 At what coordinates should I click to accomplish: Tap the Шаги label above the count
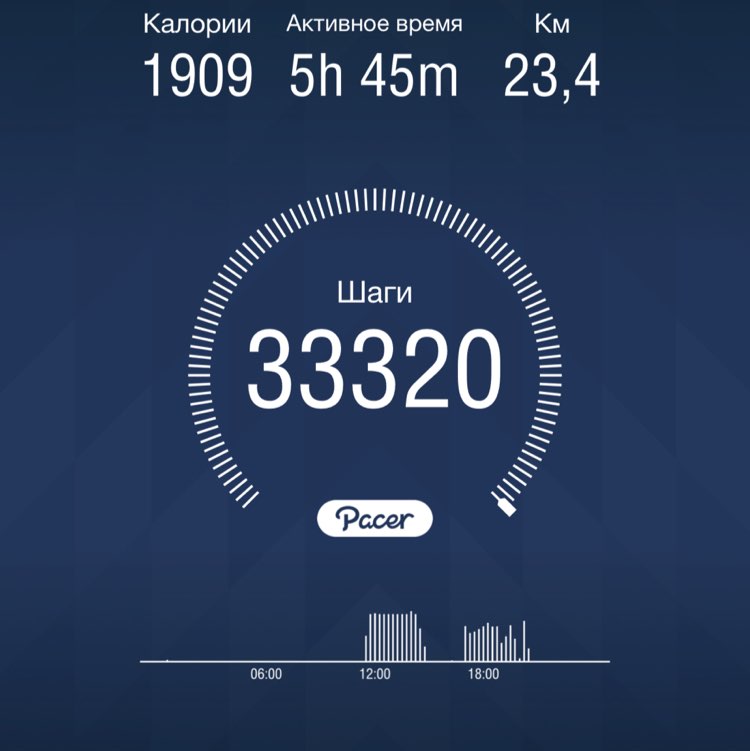click(x=374, y=293)
